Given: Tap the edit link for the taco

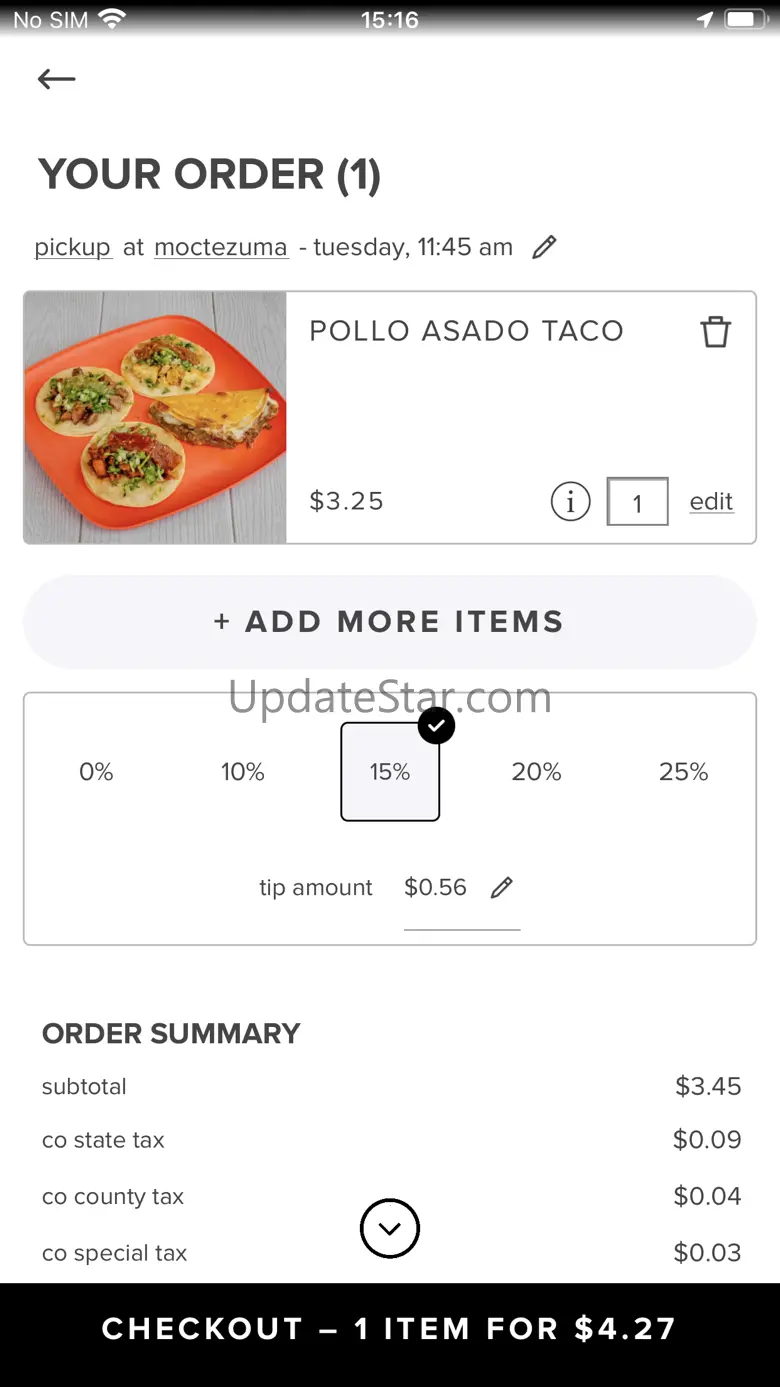Looking at the screenshot, I should click(x=711, y=502).
